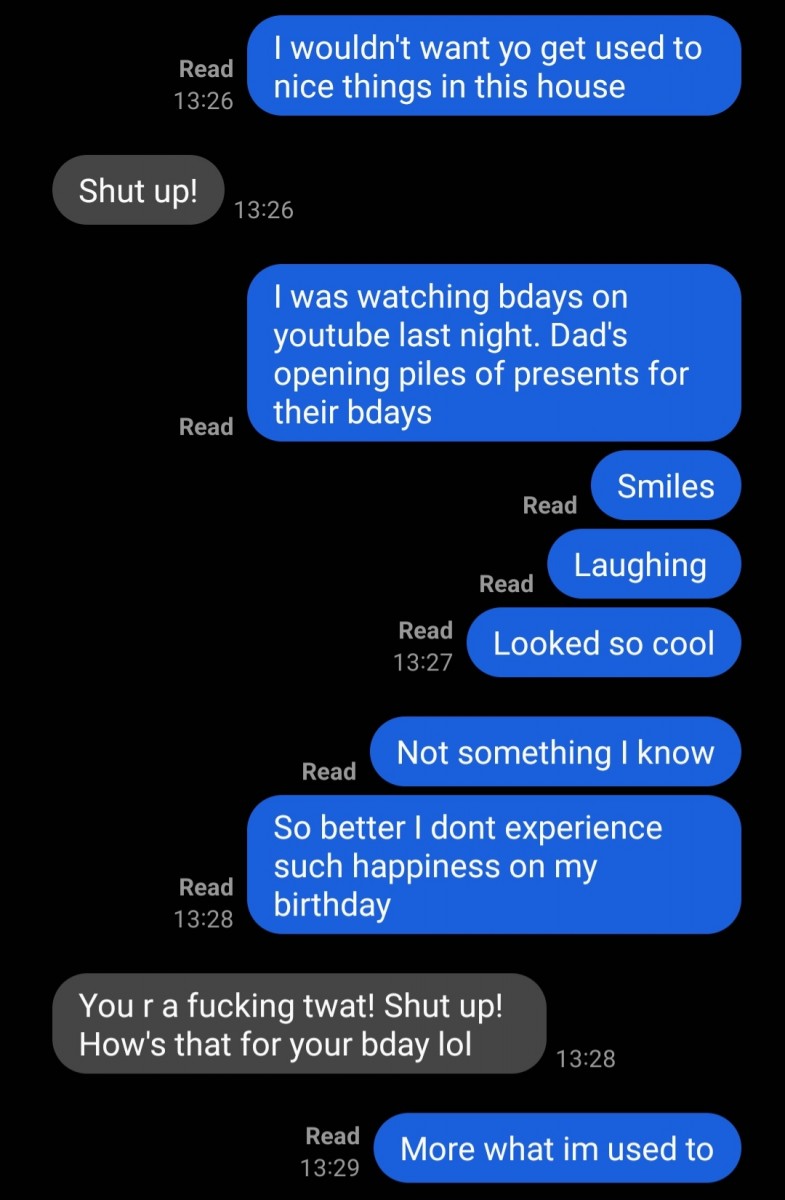Tap the "Not something I know" bubble
785x1200 pixels.
pos(555,752)
